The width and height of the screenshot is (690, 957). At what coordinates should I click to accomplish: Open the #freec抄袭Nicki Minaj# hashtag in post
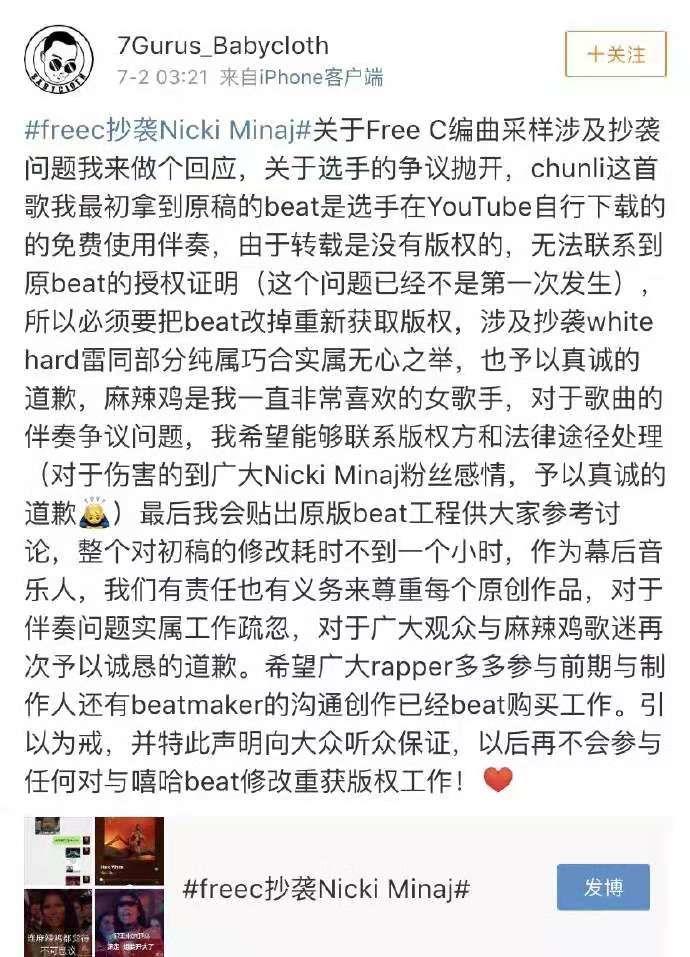(168, 131)
